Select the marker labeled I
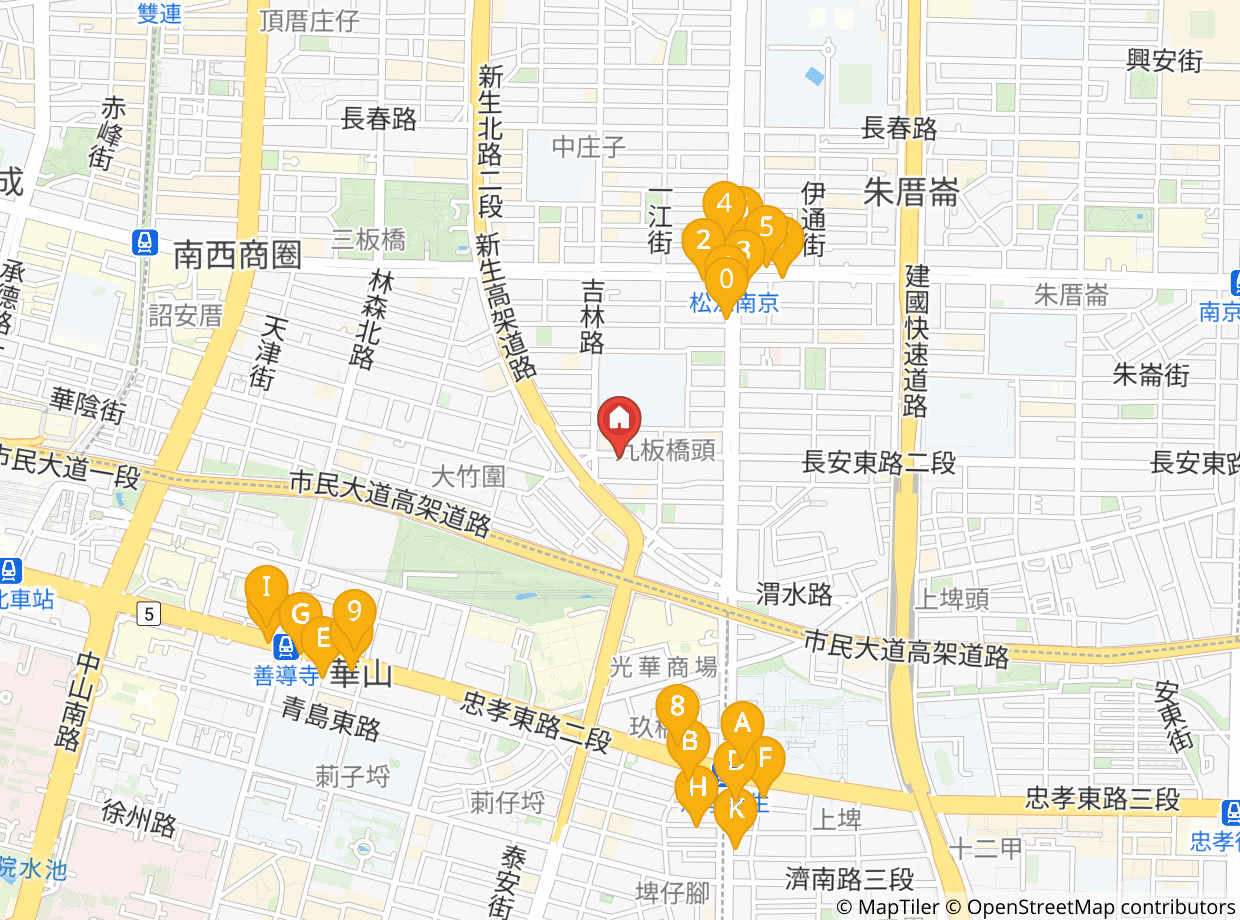Image resolution: width=1240 pixels, height=920 pixels. (x=266, y=587)
